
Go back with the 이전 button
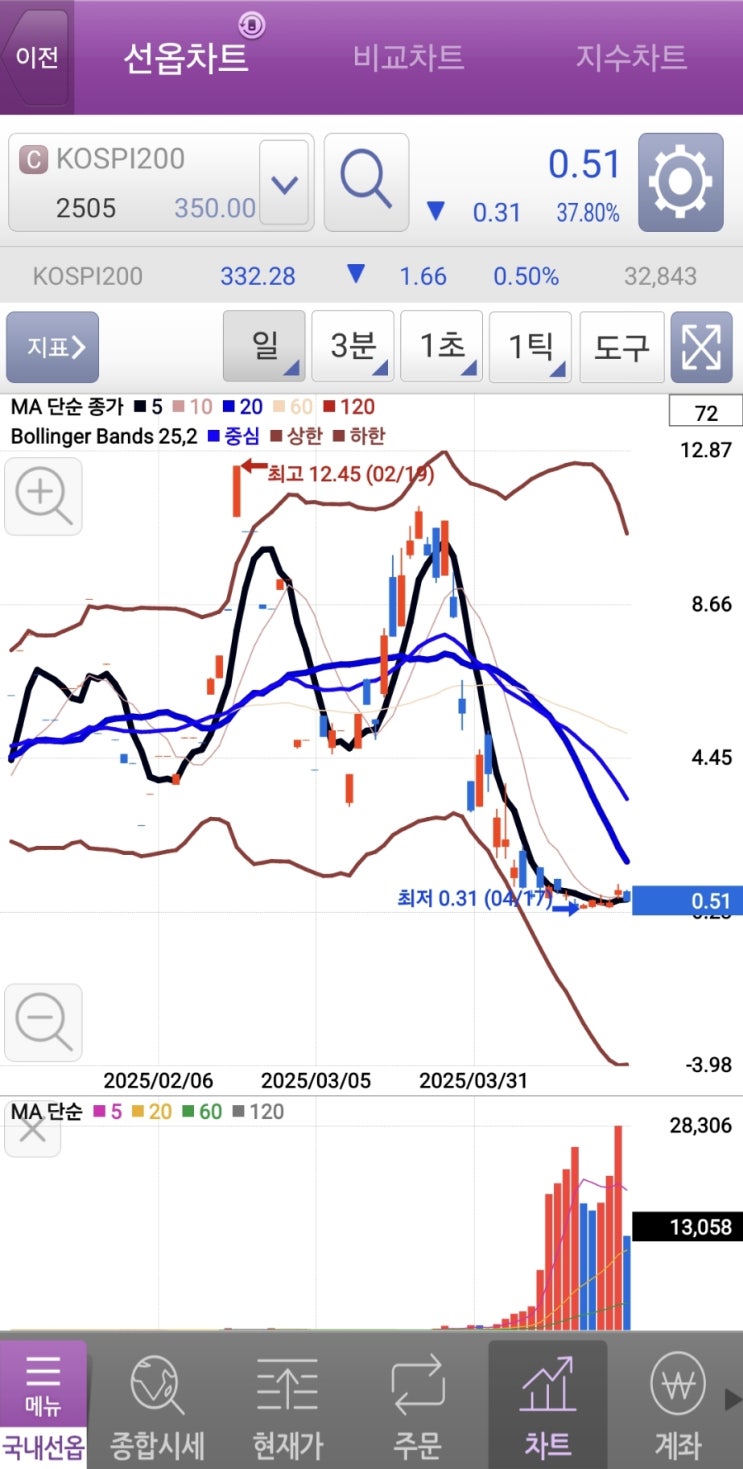click(x=37, y=57)
